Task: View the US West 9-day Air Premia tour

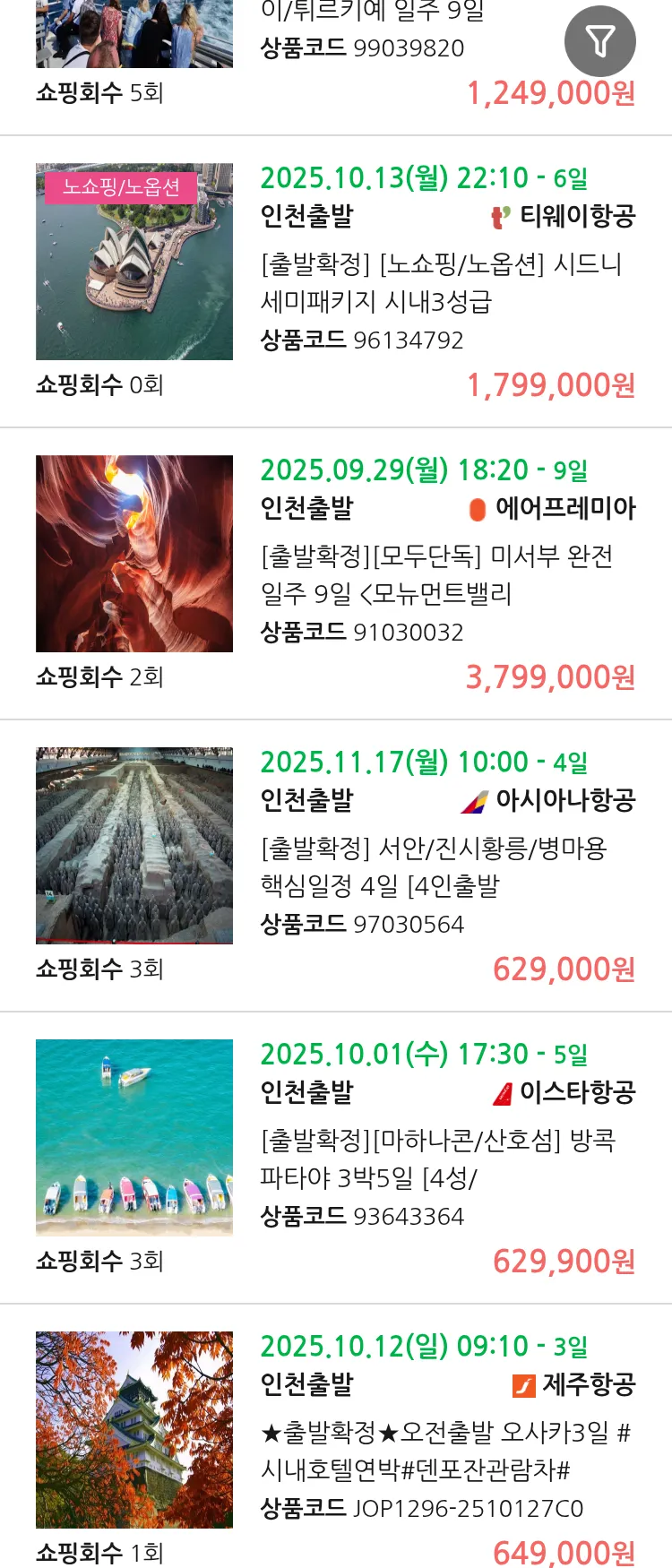Action: pos(436,574)
